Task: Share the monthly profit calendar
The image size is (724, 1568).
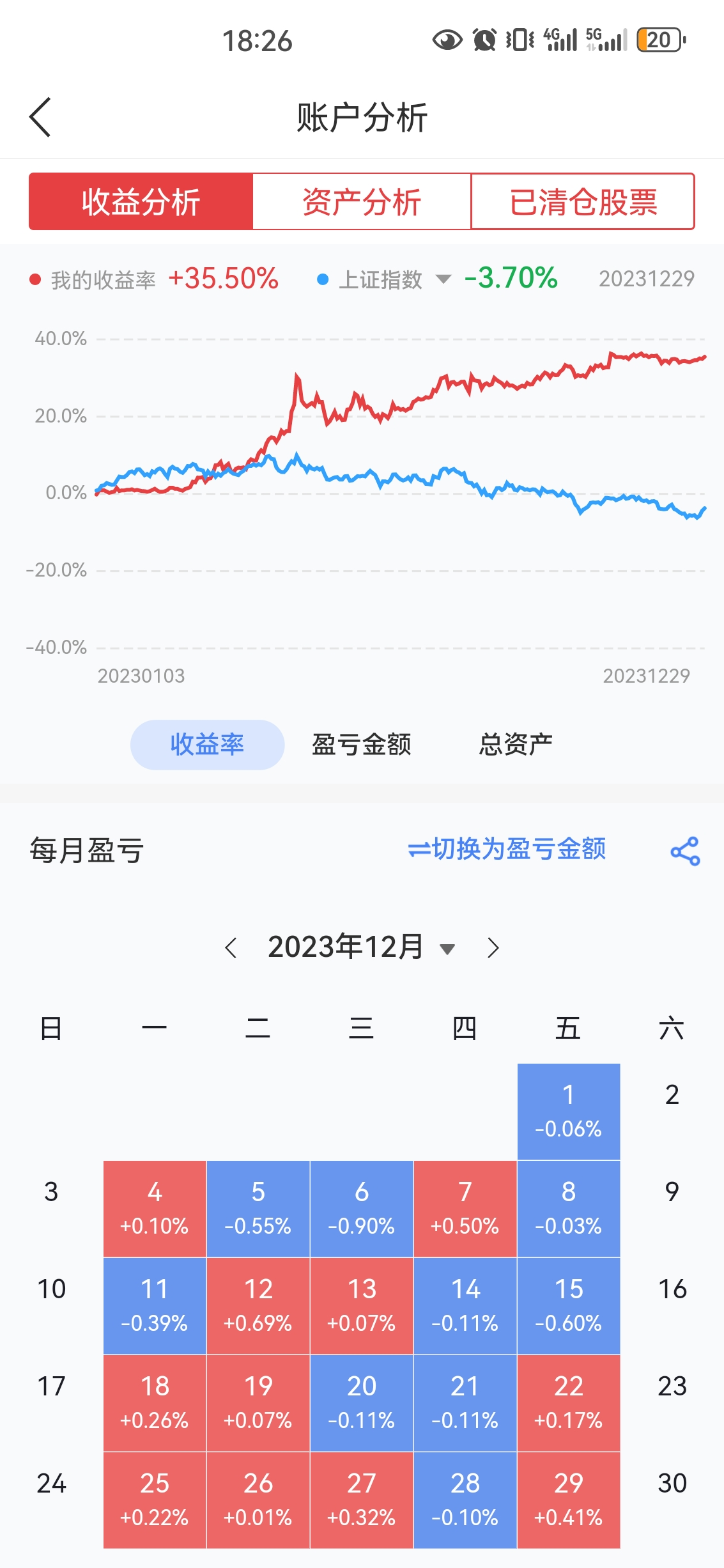Action: point(685,851)
